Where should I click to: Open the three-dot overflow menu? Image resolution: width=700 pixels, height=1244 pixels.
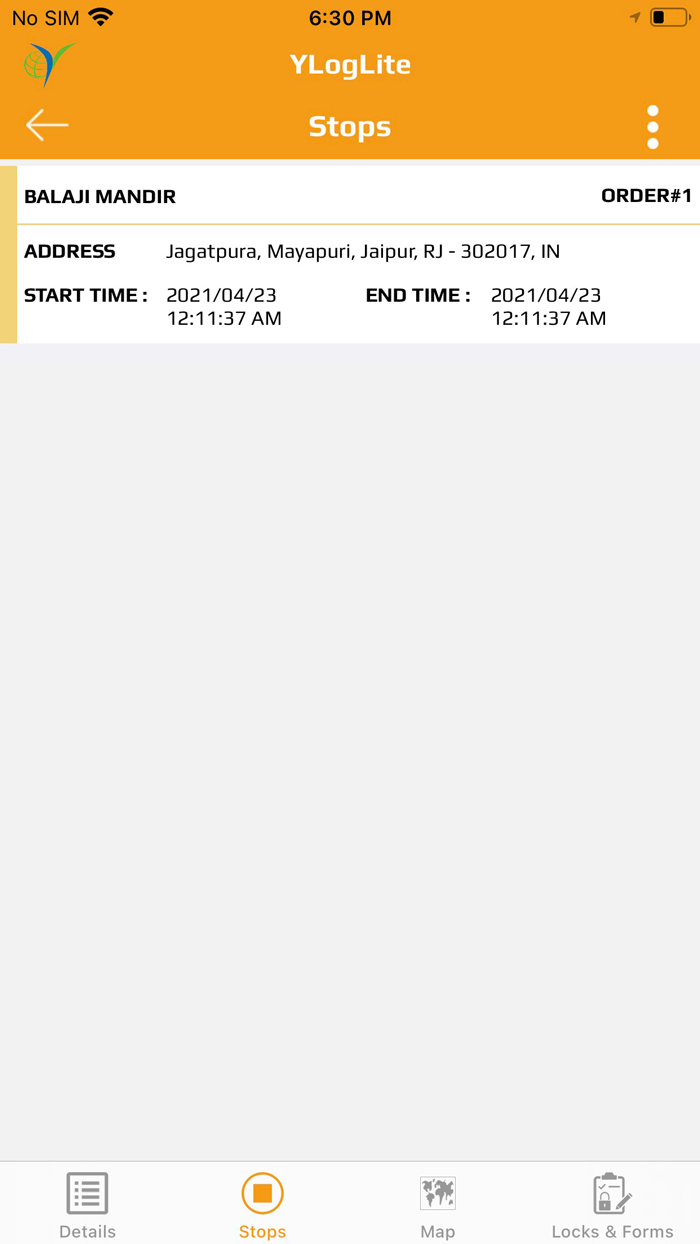pyautogui.click(x=653, y=127)
